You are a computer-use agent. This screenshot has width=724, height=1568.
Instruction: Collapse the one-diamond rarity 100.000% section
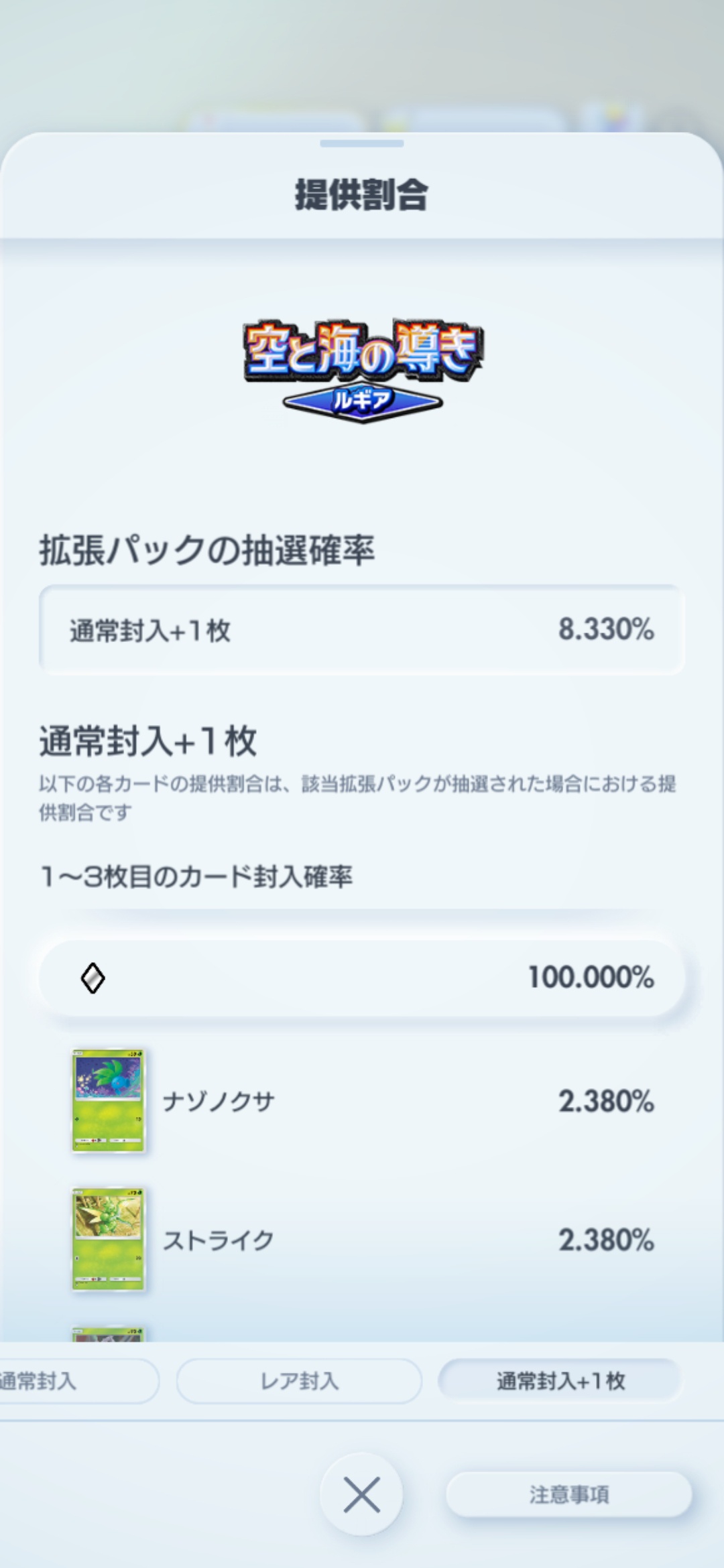362,978
